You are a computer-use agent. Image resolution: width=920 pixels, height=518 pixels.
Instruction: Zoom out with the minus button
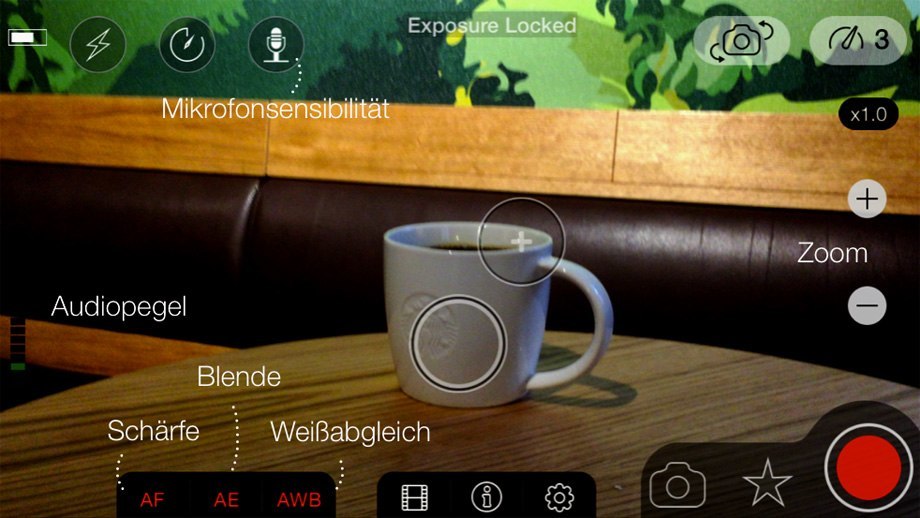867,305
